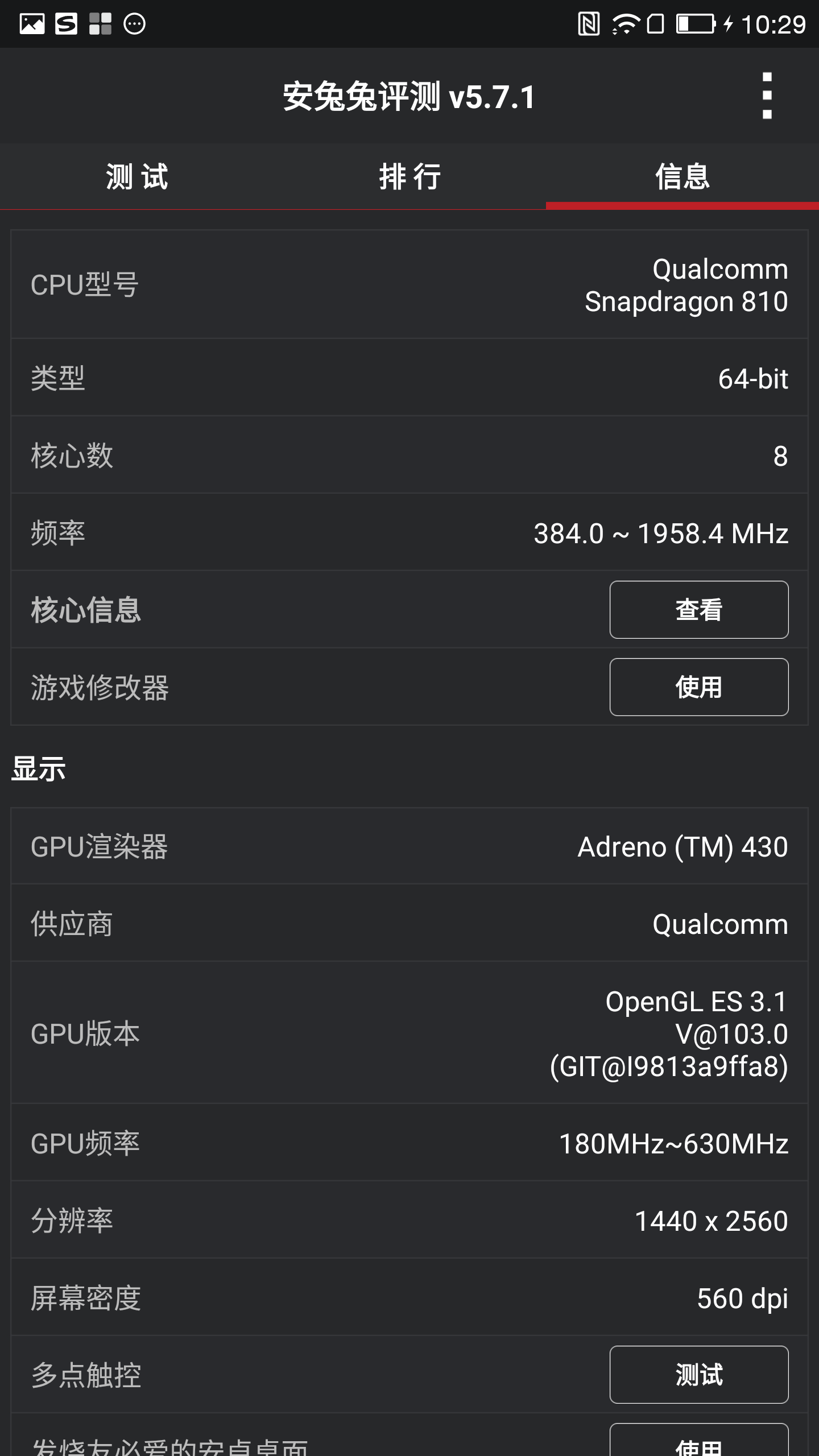Tap 测试 button for 多点触控
Image resolution: width=819 pixels, height=1456 pixels.
pyautogui.click(x=698, y=1375)
